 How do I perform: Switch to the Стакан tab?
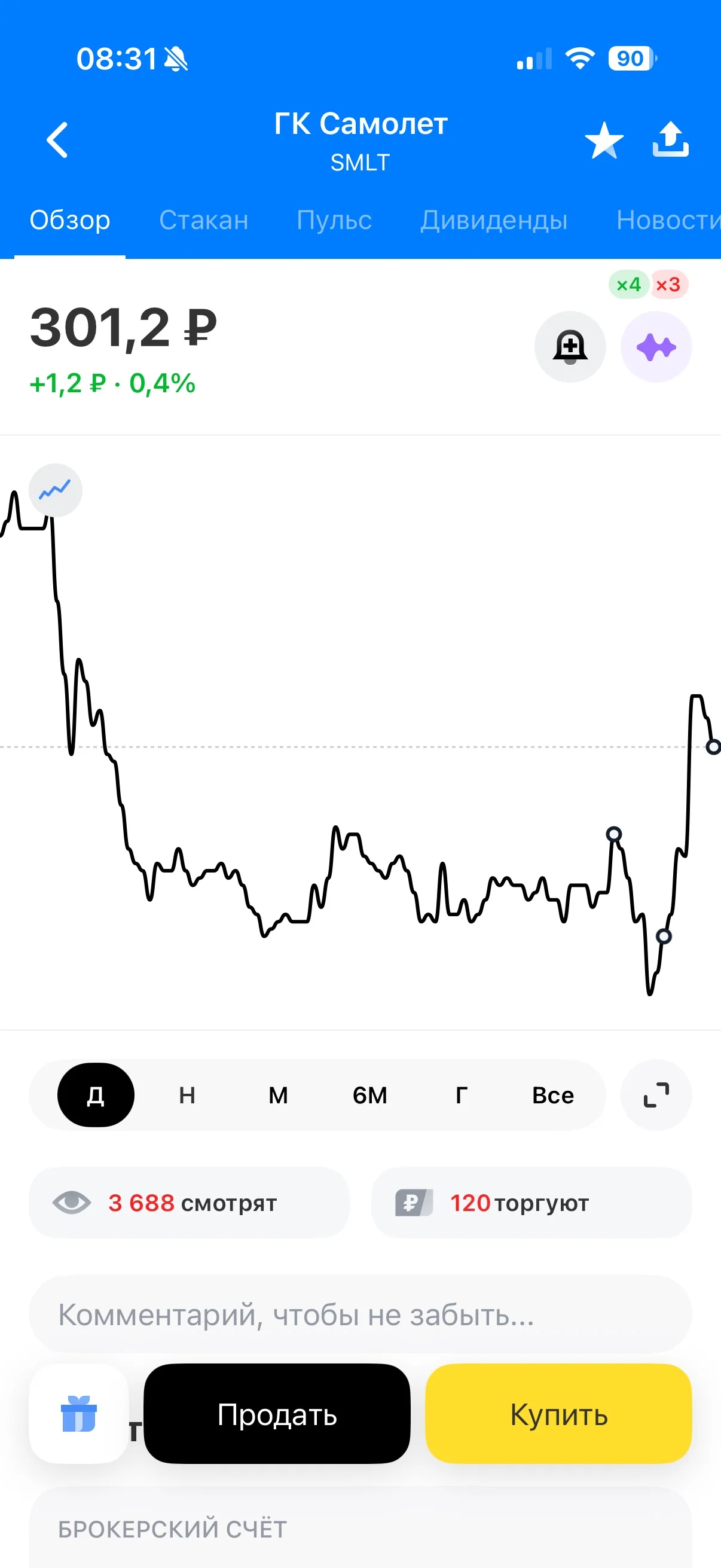pyautogui.click(x=204, y=219)
